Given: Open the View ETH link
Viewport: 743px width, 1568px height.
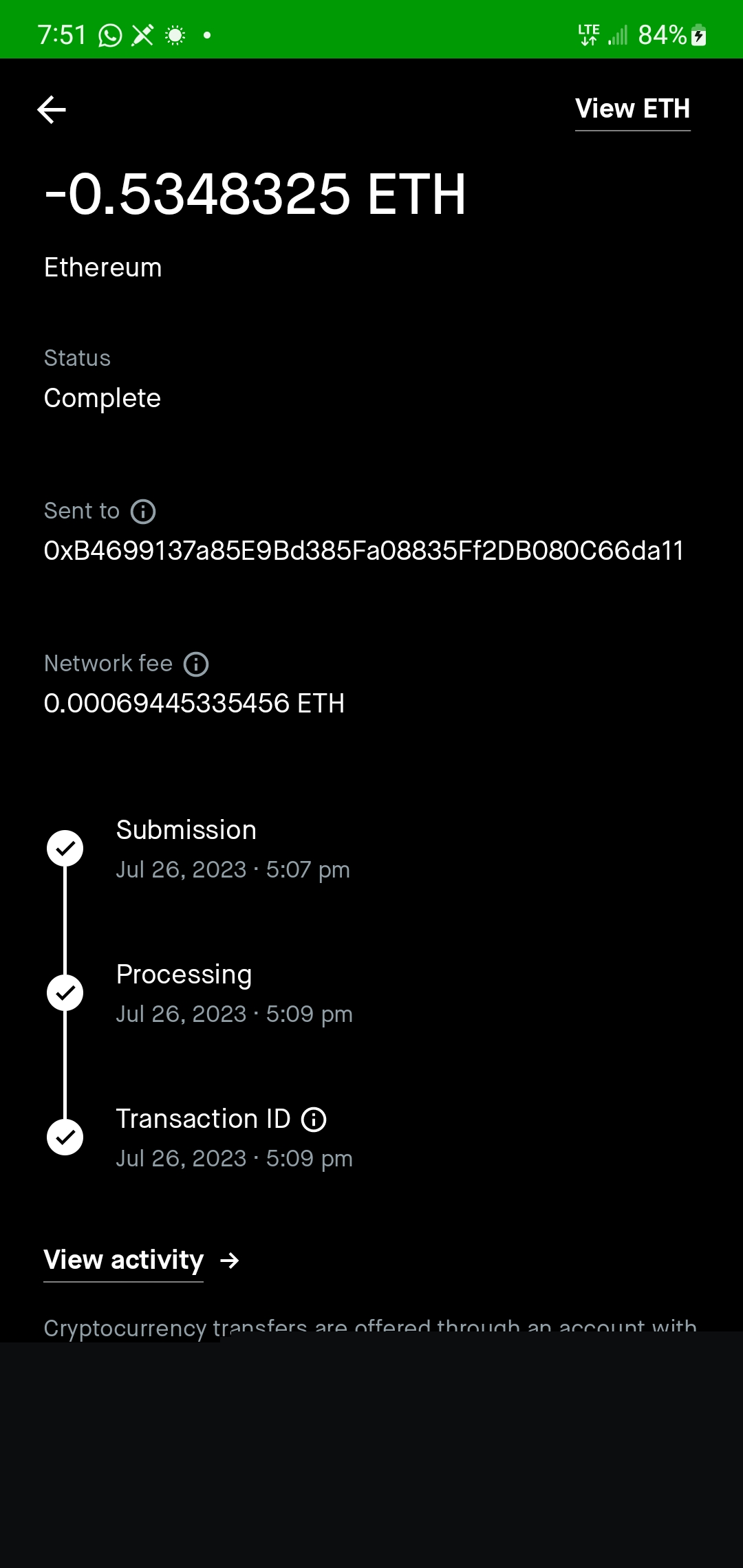Looking at the screenshot, I should [632, 109].
